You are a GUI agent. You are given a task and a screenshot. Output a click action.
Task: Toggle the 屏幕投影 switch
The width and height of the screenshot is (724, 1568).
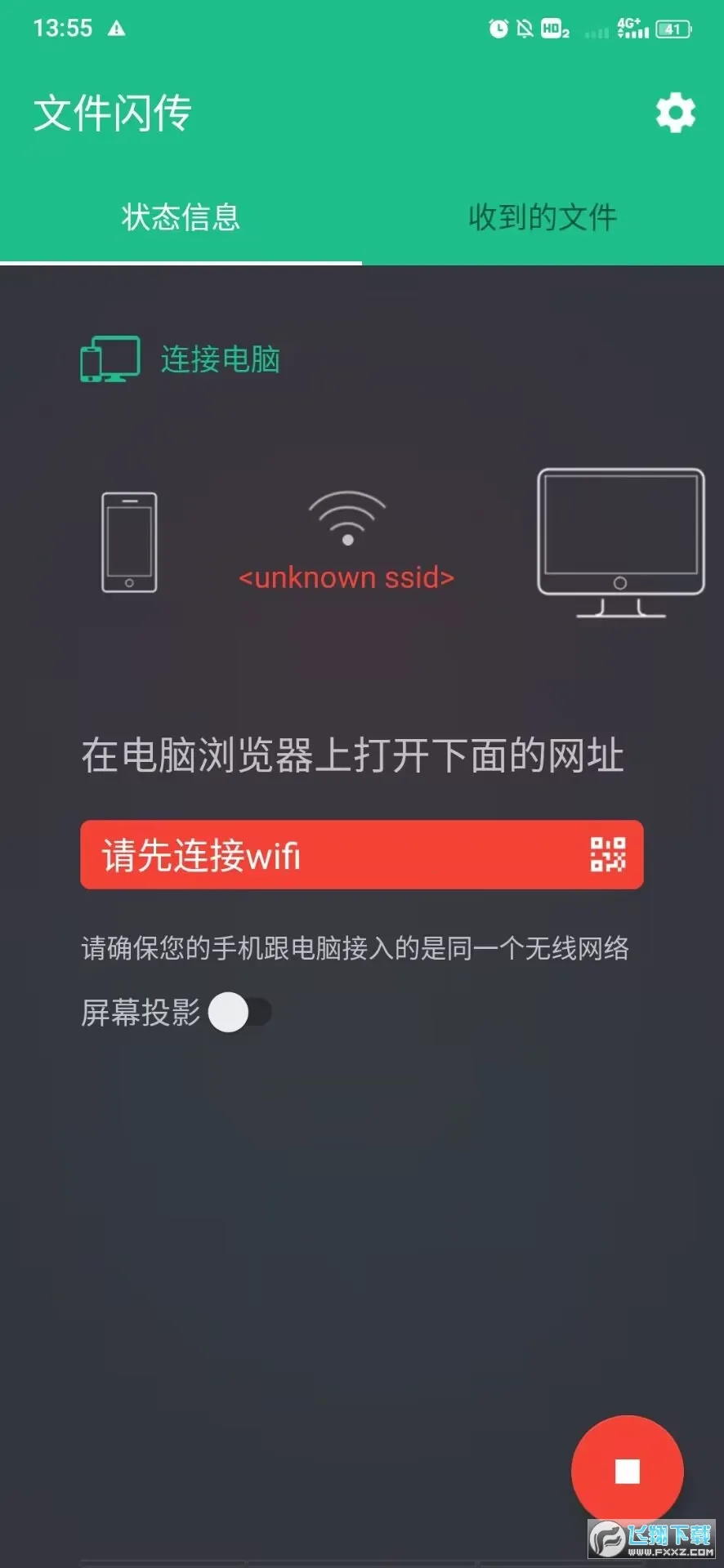click(x=239, y=1013)
